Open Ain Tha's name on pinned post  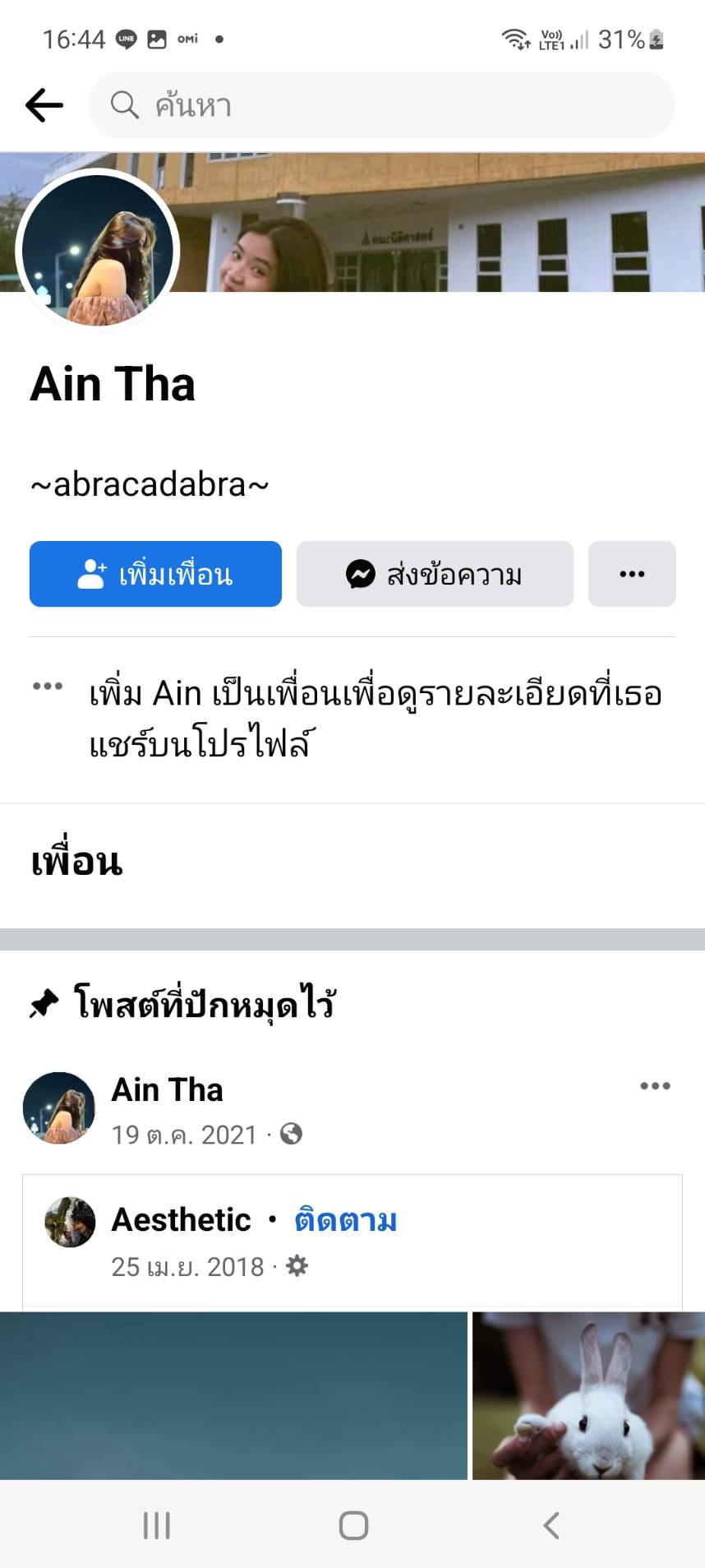click(168, 1090)
